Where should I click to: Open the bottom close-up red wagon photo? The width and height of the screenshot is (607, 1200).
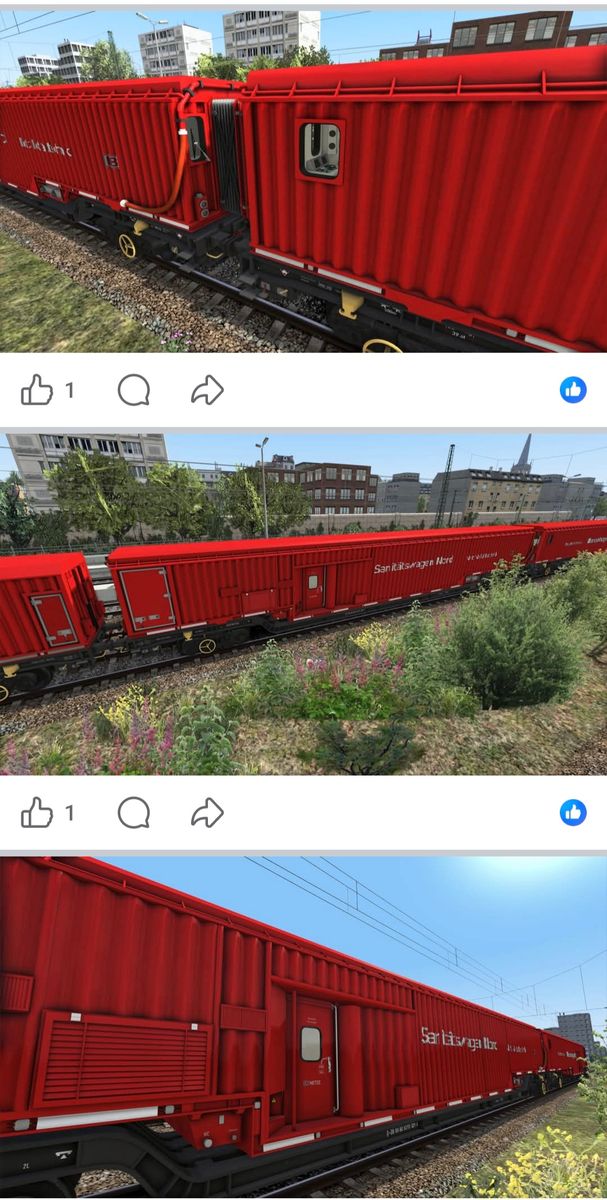coord(303,1030)
